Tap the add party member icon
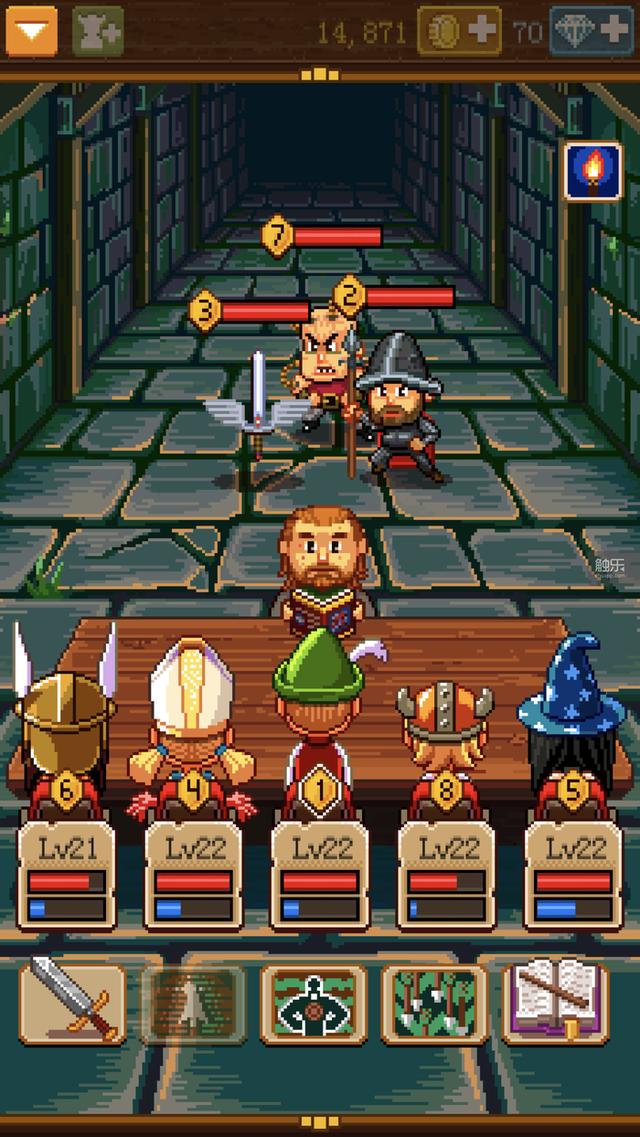Screen dimensions: 640x1137 (x=98, y=30)
